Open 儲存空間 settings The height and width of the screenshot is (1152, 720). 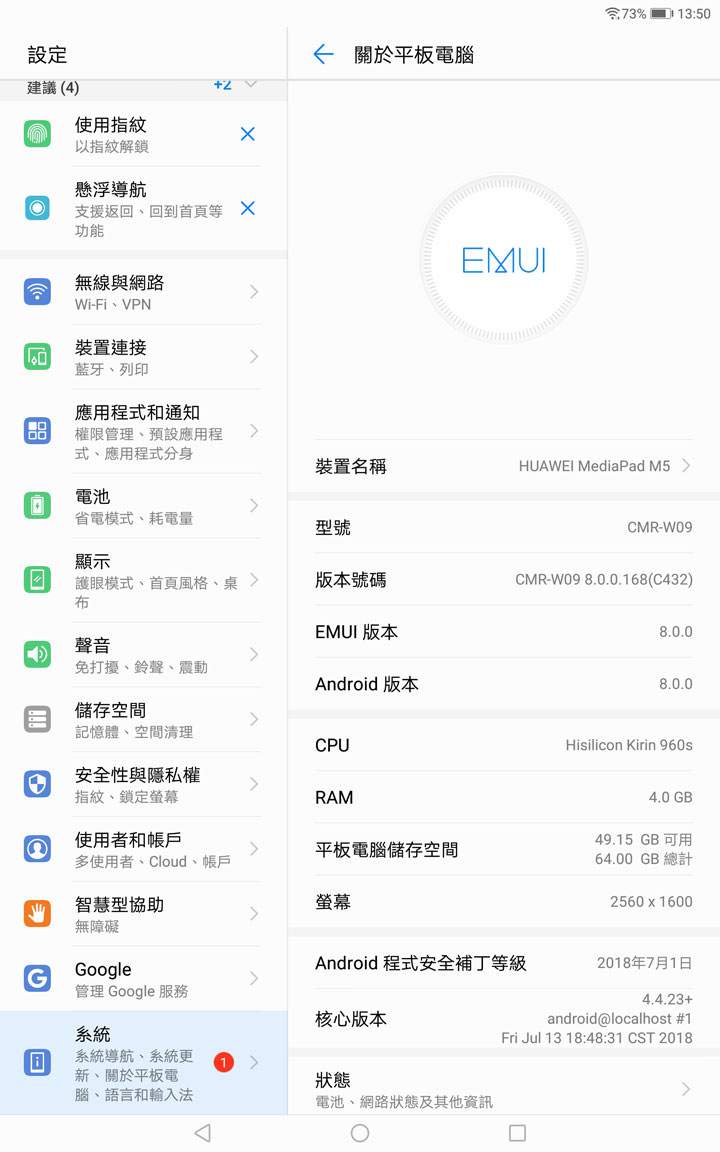click(x=140, y=720)
